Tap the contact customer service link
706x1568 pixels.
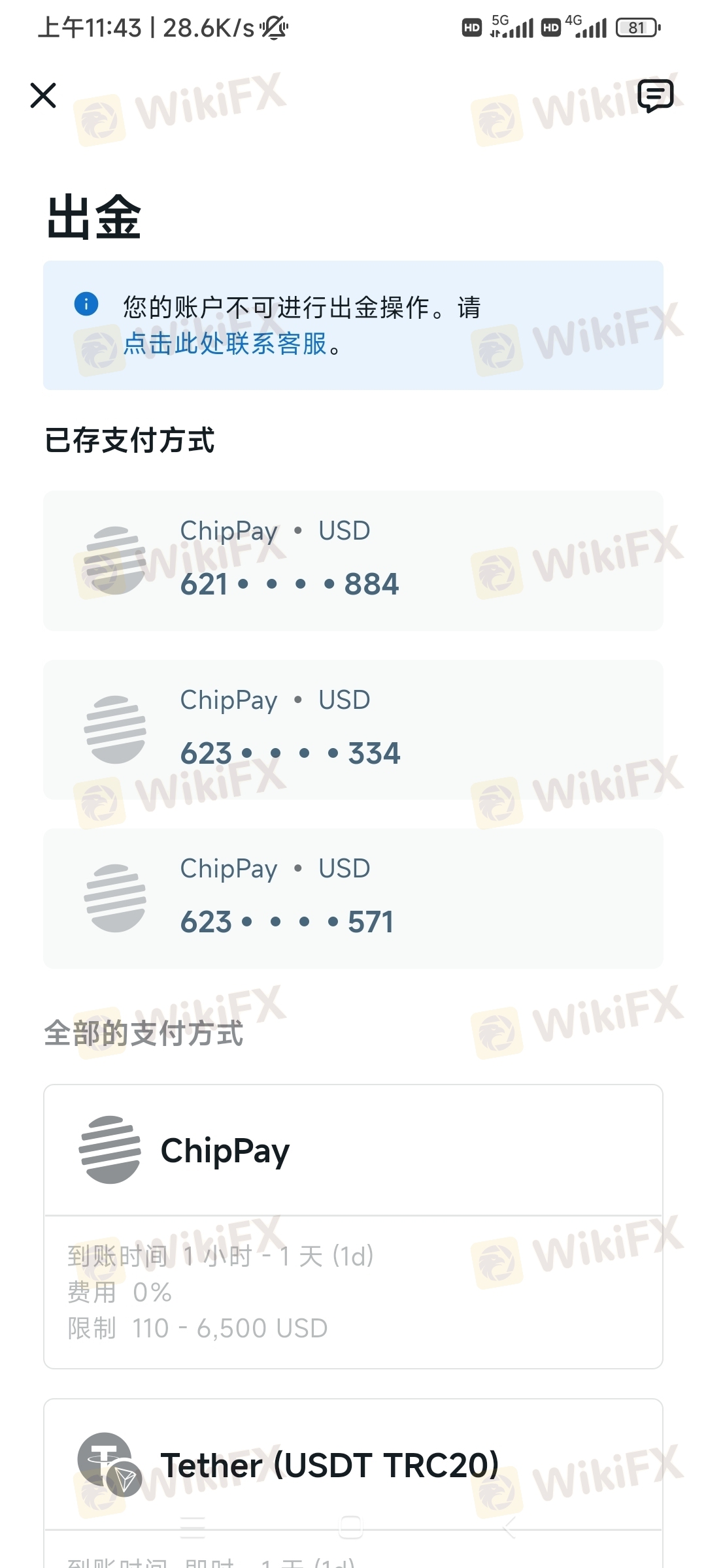tap(226, 344)
